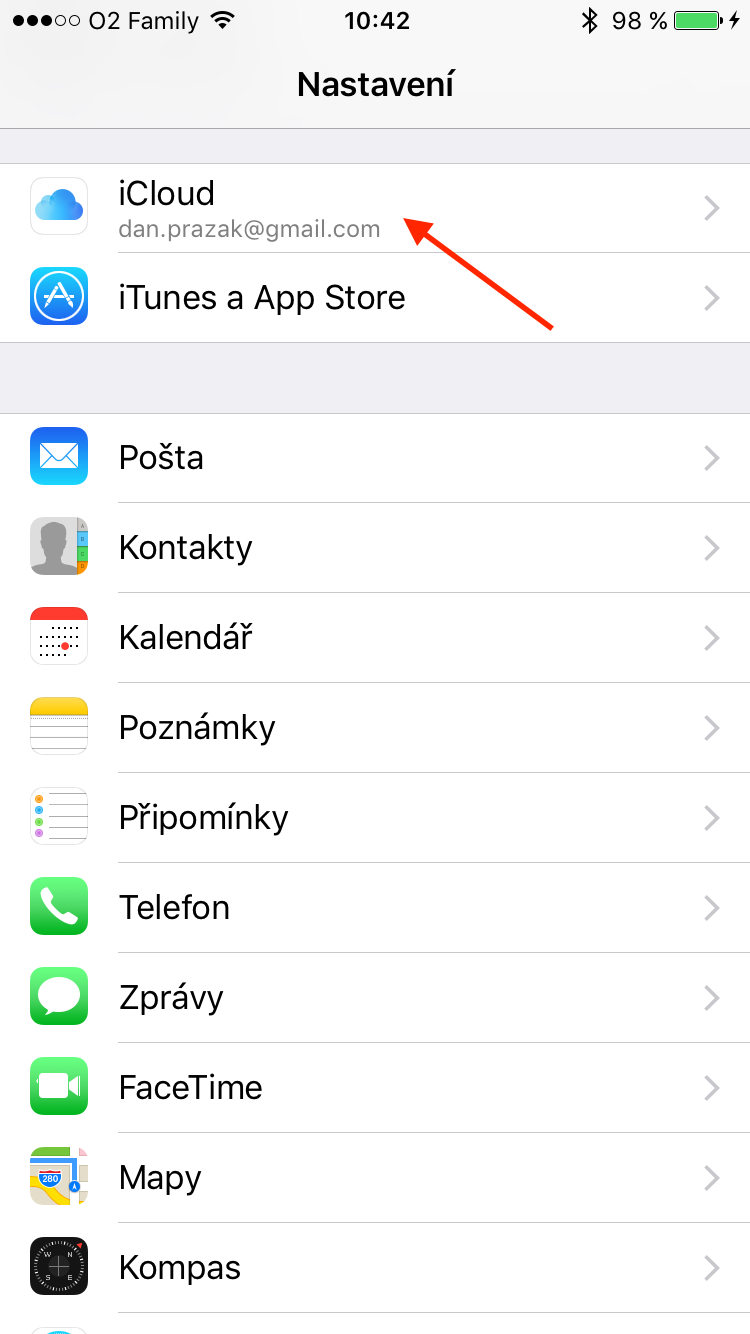
Task: Open Zprávy settings
Action: [x=374, y=998]
